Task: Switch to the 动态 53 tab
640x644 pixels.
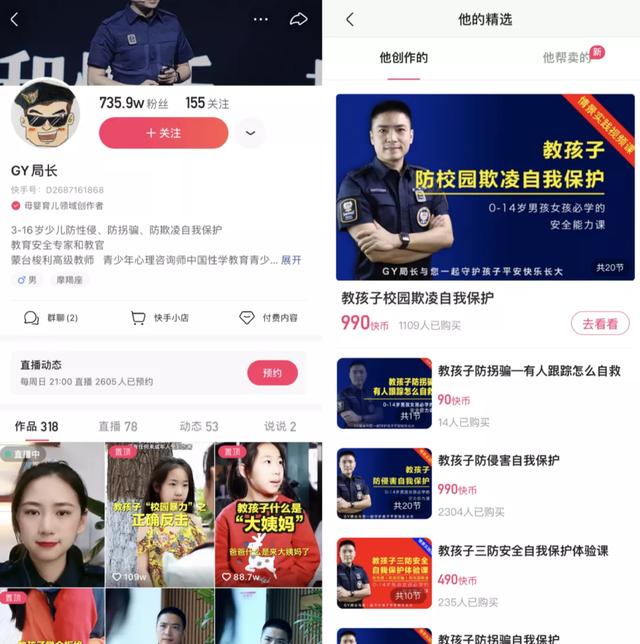Action: click(x=198, y=426)
